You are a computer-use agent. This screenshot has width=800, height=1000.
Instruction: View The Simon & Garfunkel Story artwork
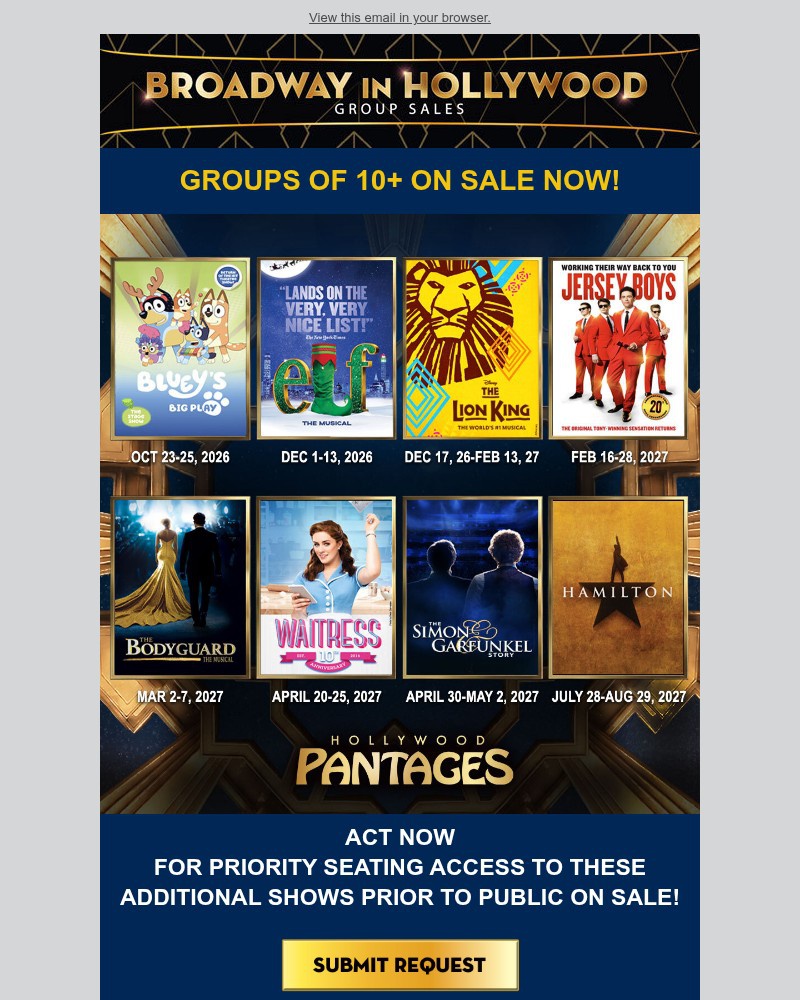click(472, 587)
